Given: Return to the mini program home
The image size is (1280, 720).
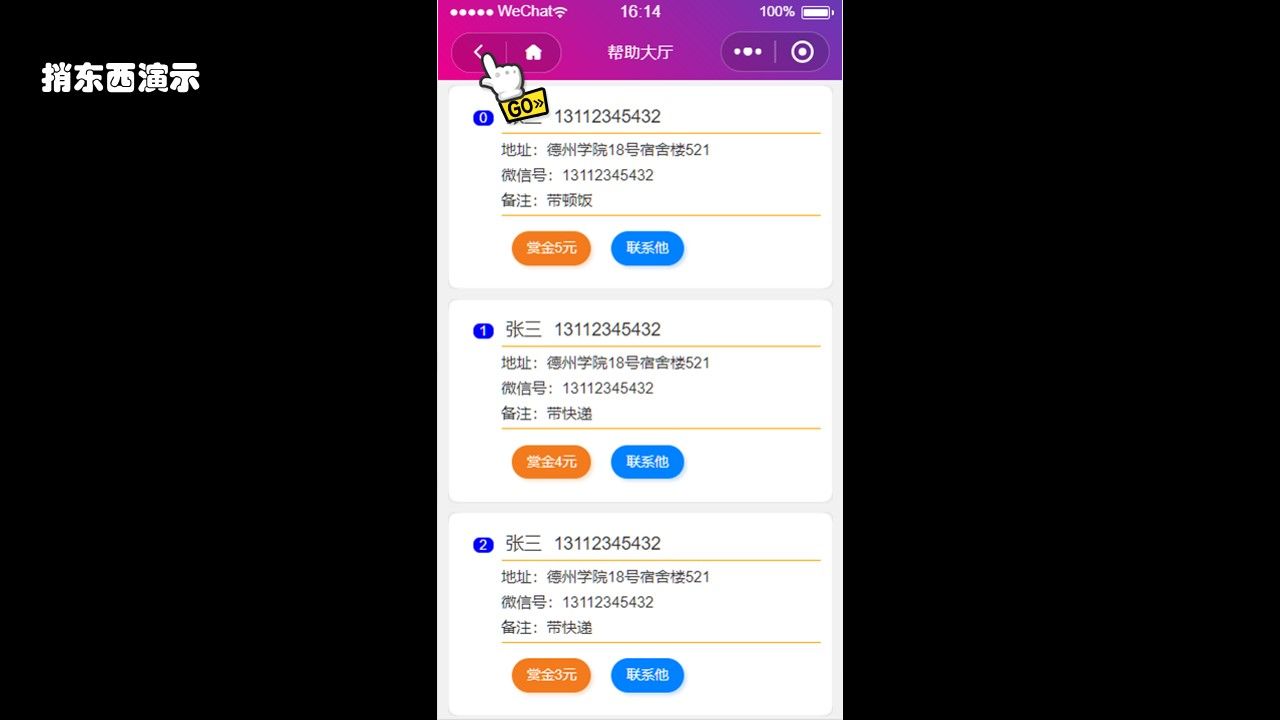Looking at the screenshot, I should tap(533, 52).
